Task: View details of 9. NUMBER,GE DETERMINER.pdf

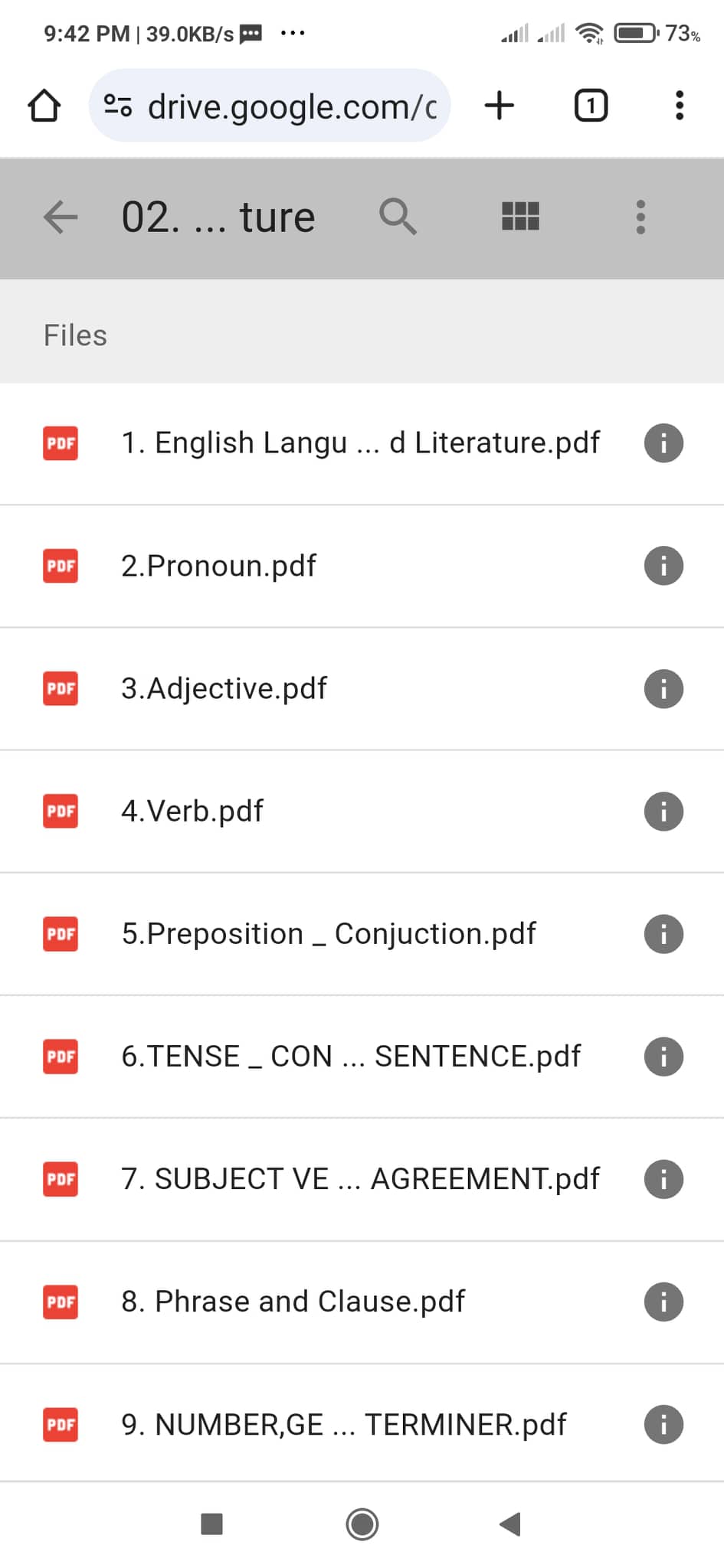Action: click(x=663, y=1424)
